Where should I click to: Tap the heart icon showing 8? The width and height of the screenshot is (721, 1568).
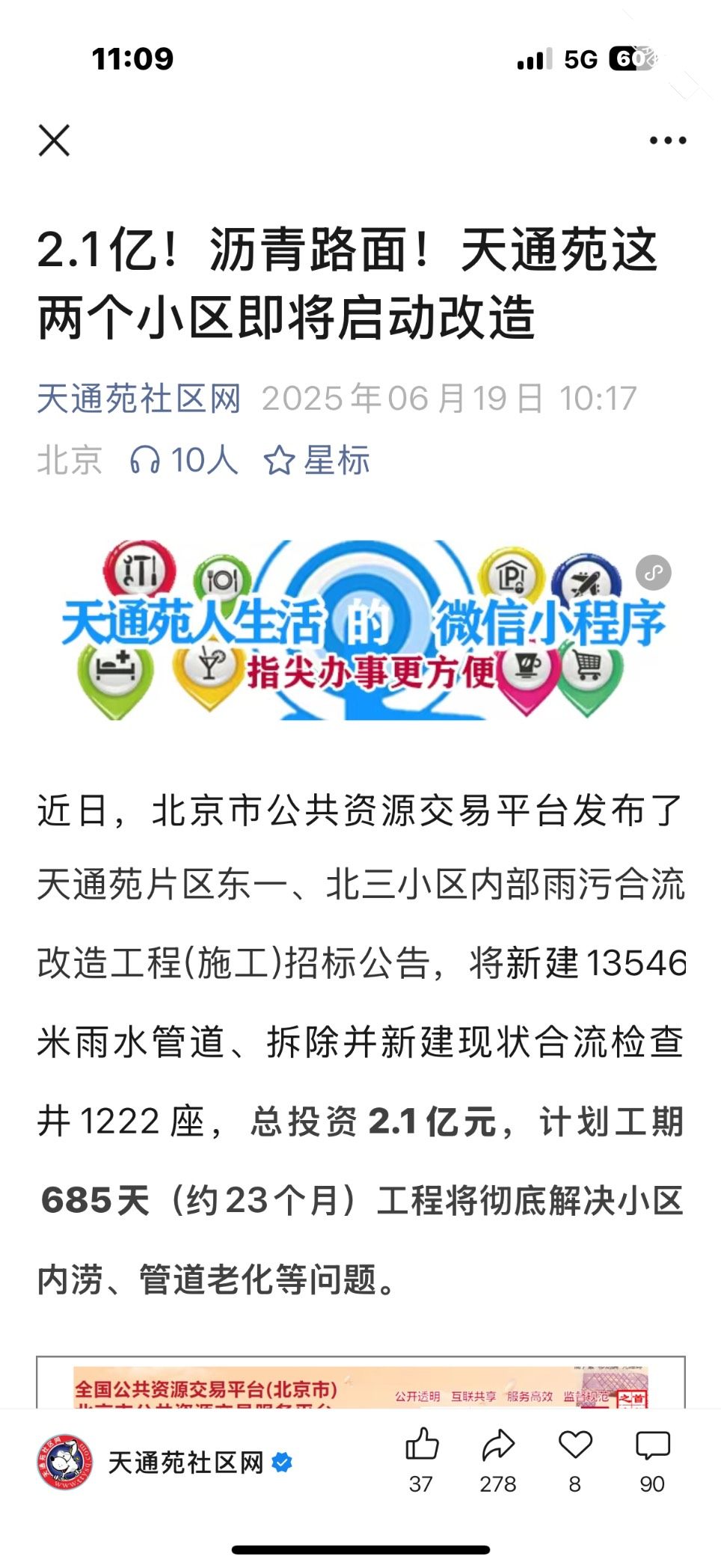575,1459
